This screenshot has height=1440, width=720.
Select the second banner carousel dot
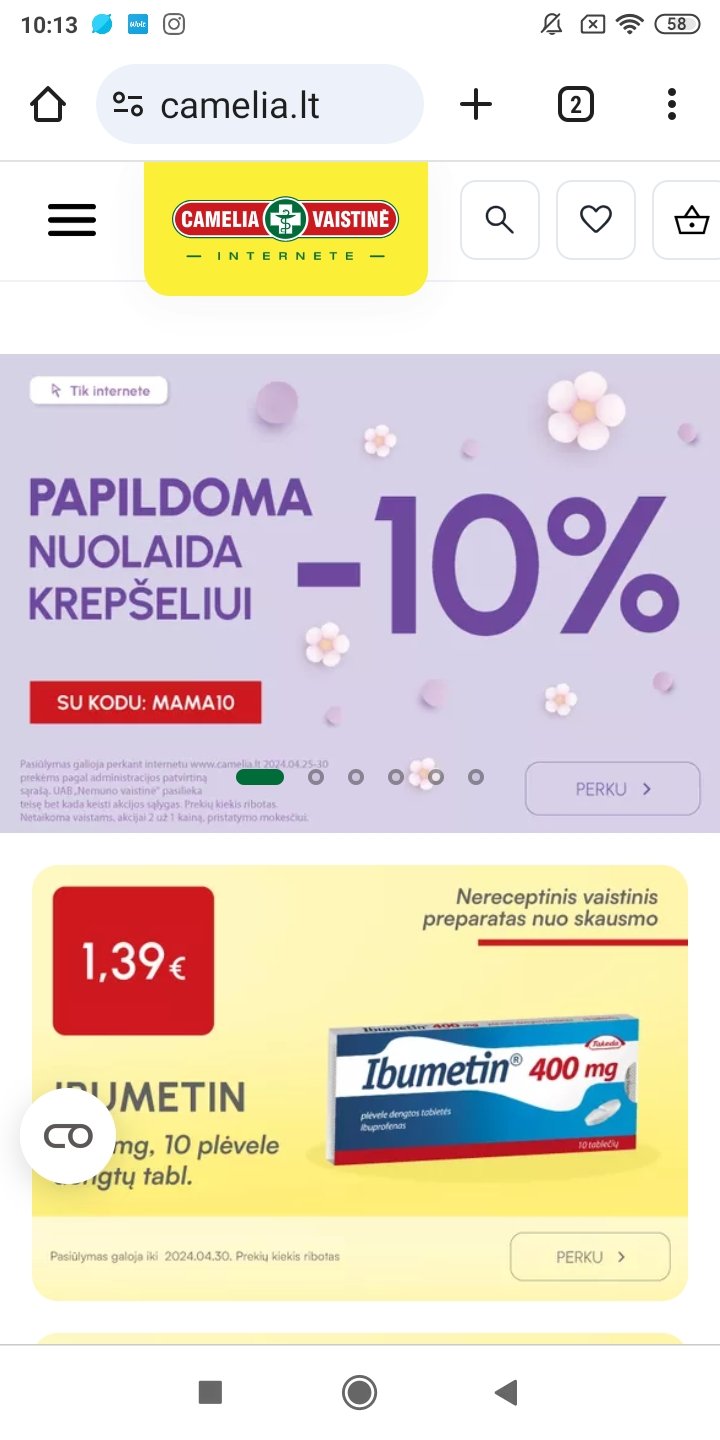tap(316, 777)
